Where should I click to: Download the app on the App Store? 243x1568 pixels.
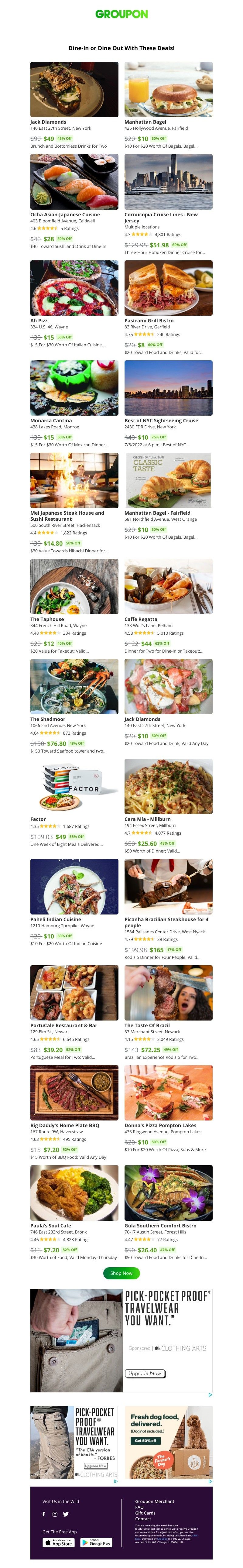58,1542
